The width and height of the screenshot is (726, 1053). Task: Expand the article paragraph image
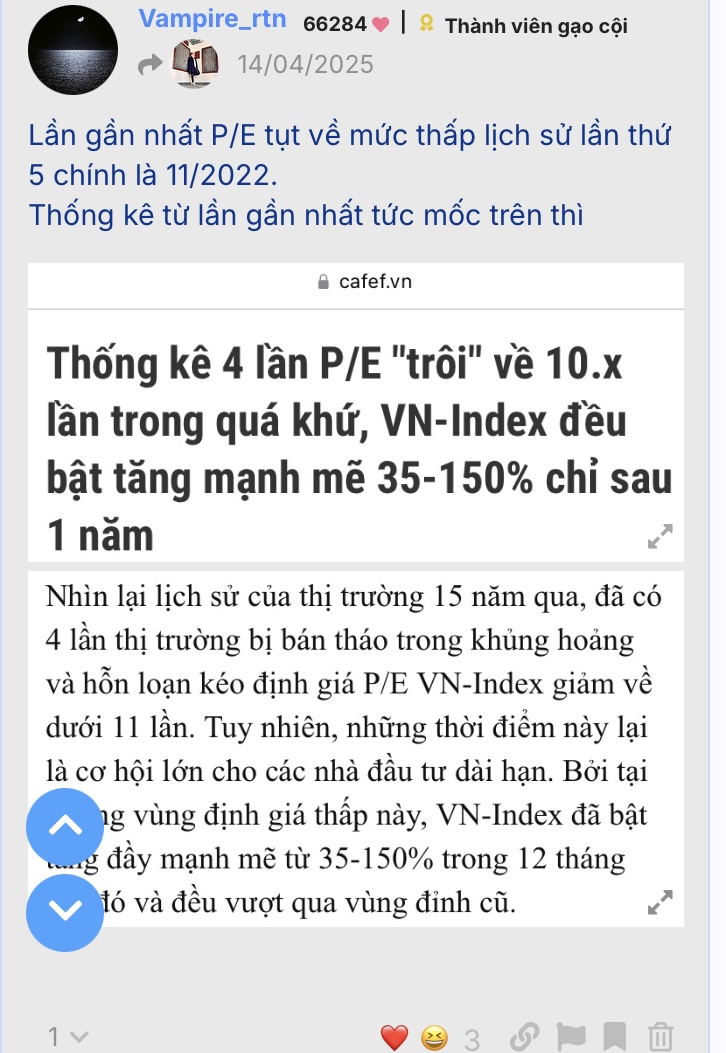[x=660, y=901]
